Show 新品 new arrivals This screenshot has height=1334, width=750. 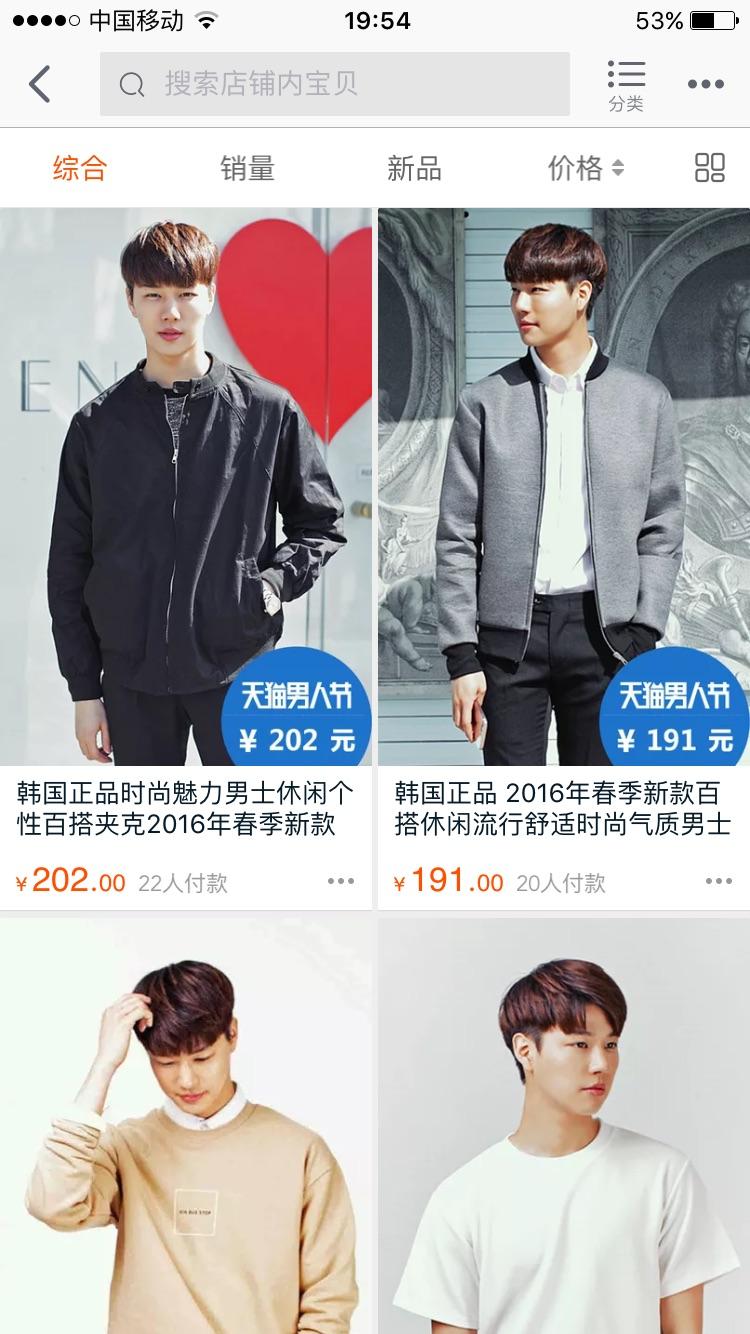click(414, 168)
